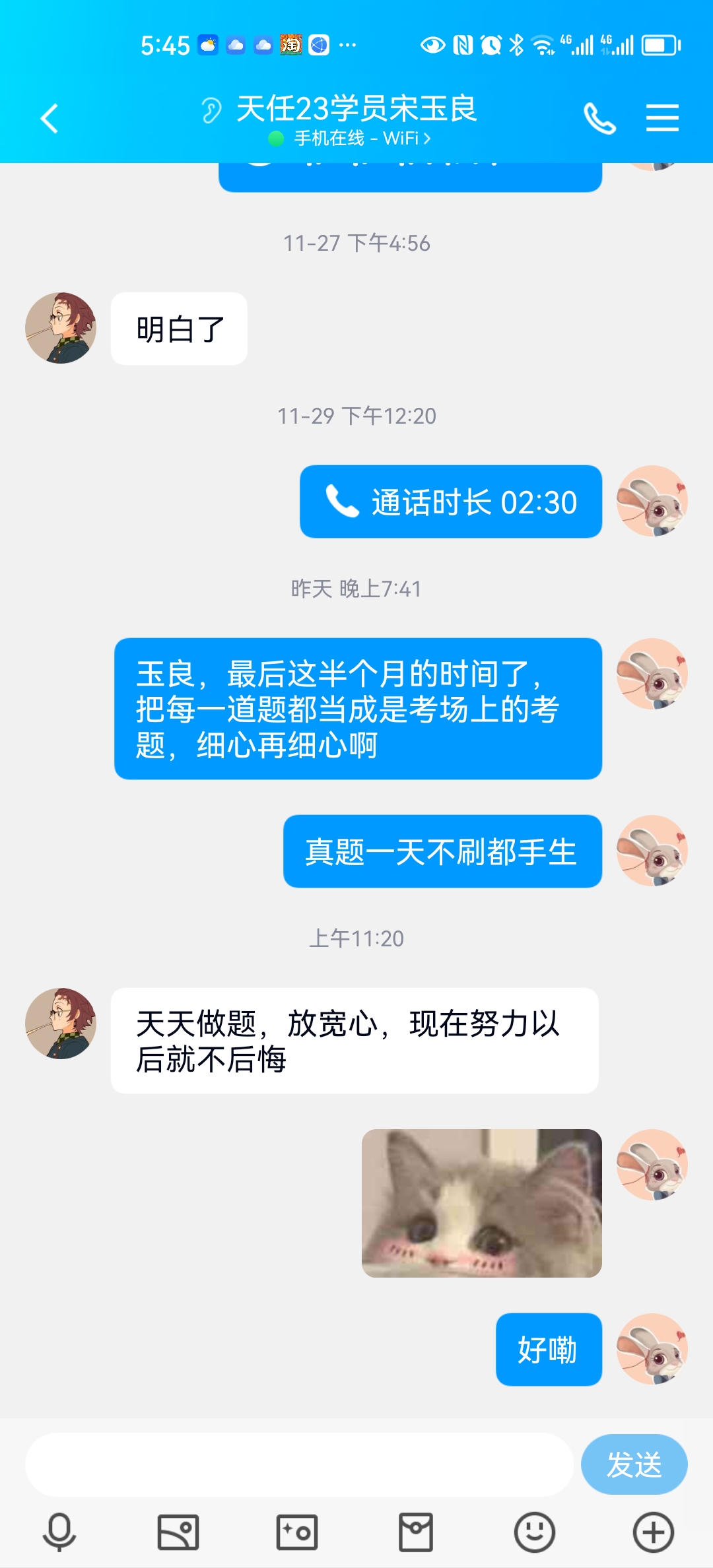Open the sent cat image
This screenshot has width=713, height=1568.
pos(482,1203)
